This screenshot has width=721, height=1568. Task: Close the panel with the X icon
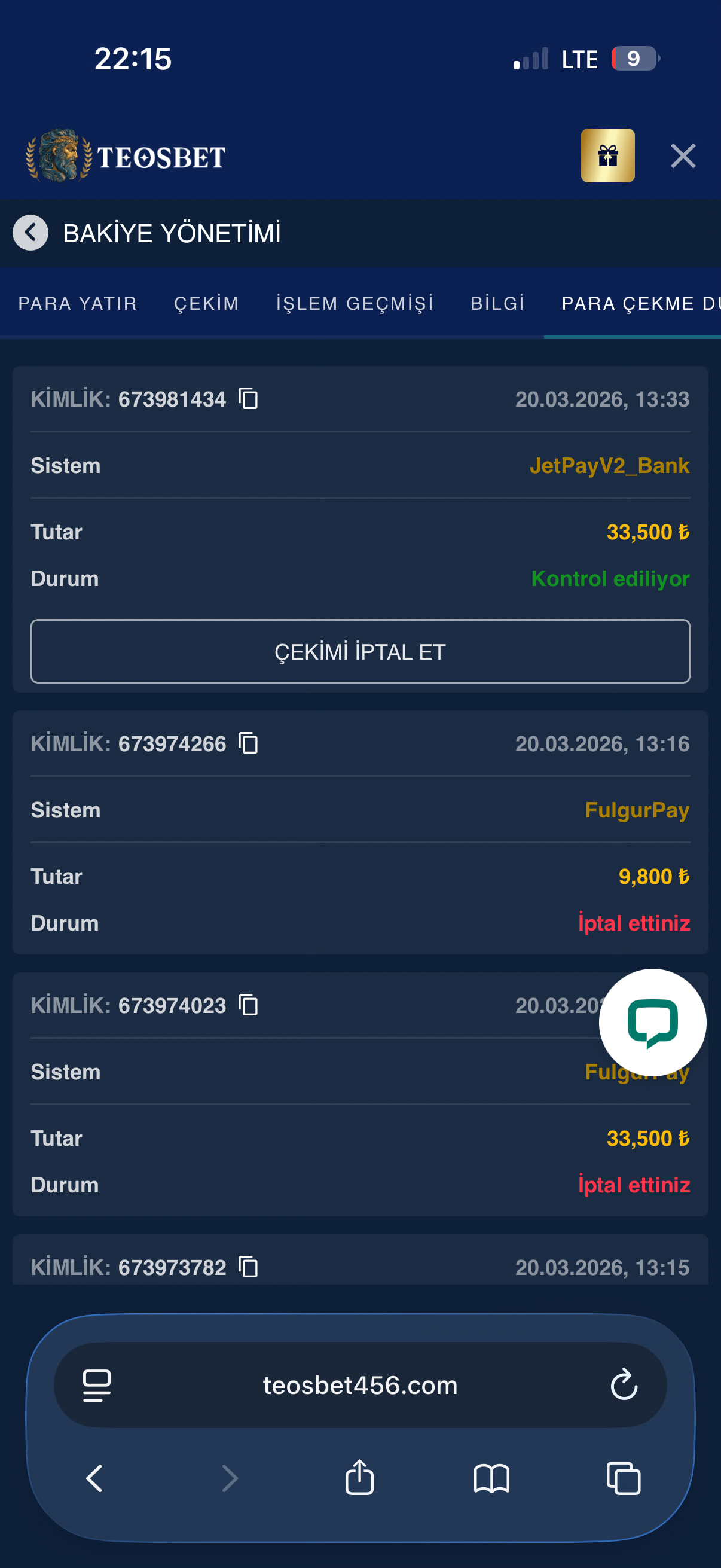(x=683, y=156)
